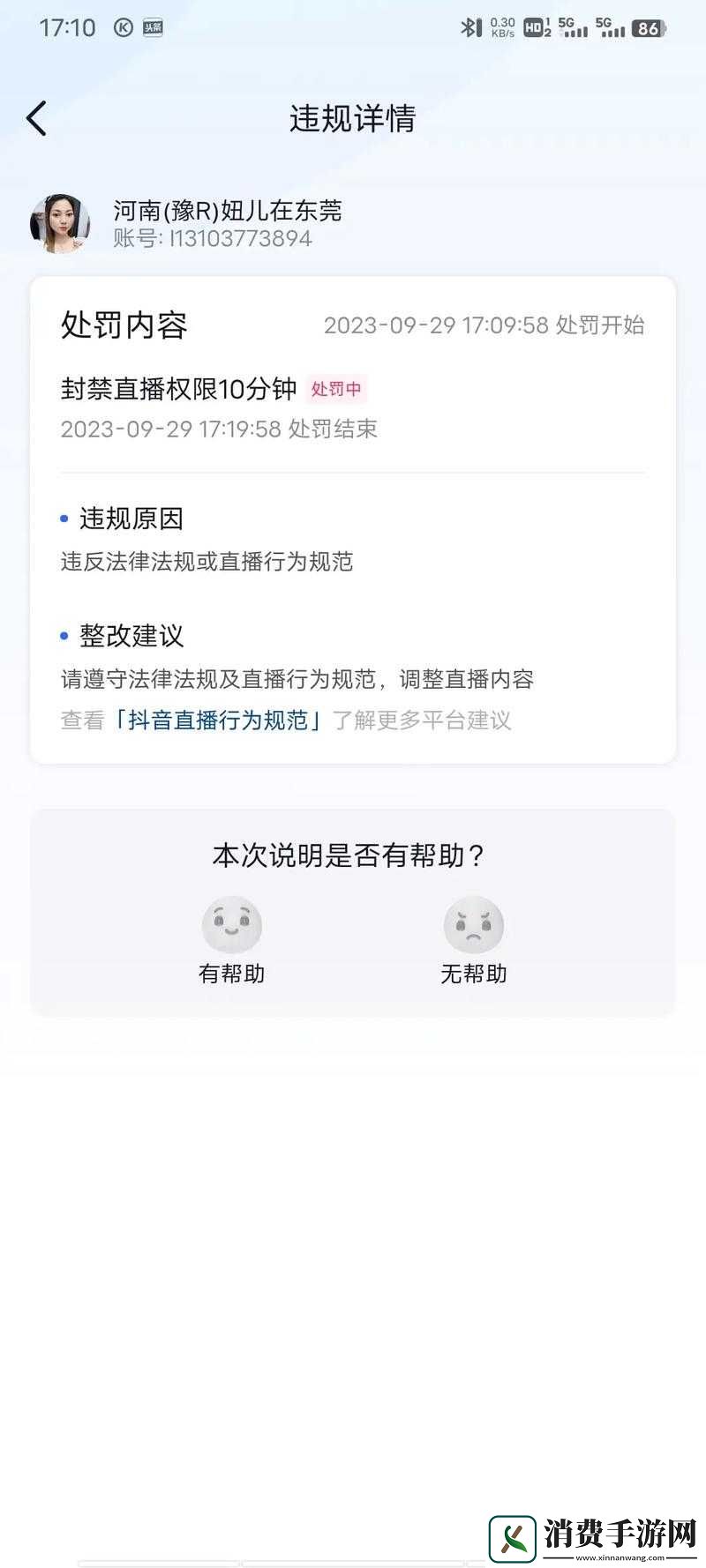The image size is (706, 1568).
Task: Tap the 违规原因 section heading
Action: (129, 519)
